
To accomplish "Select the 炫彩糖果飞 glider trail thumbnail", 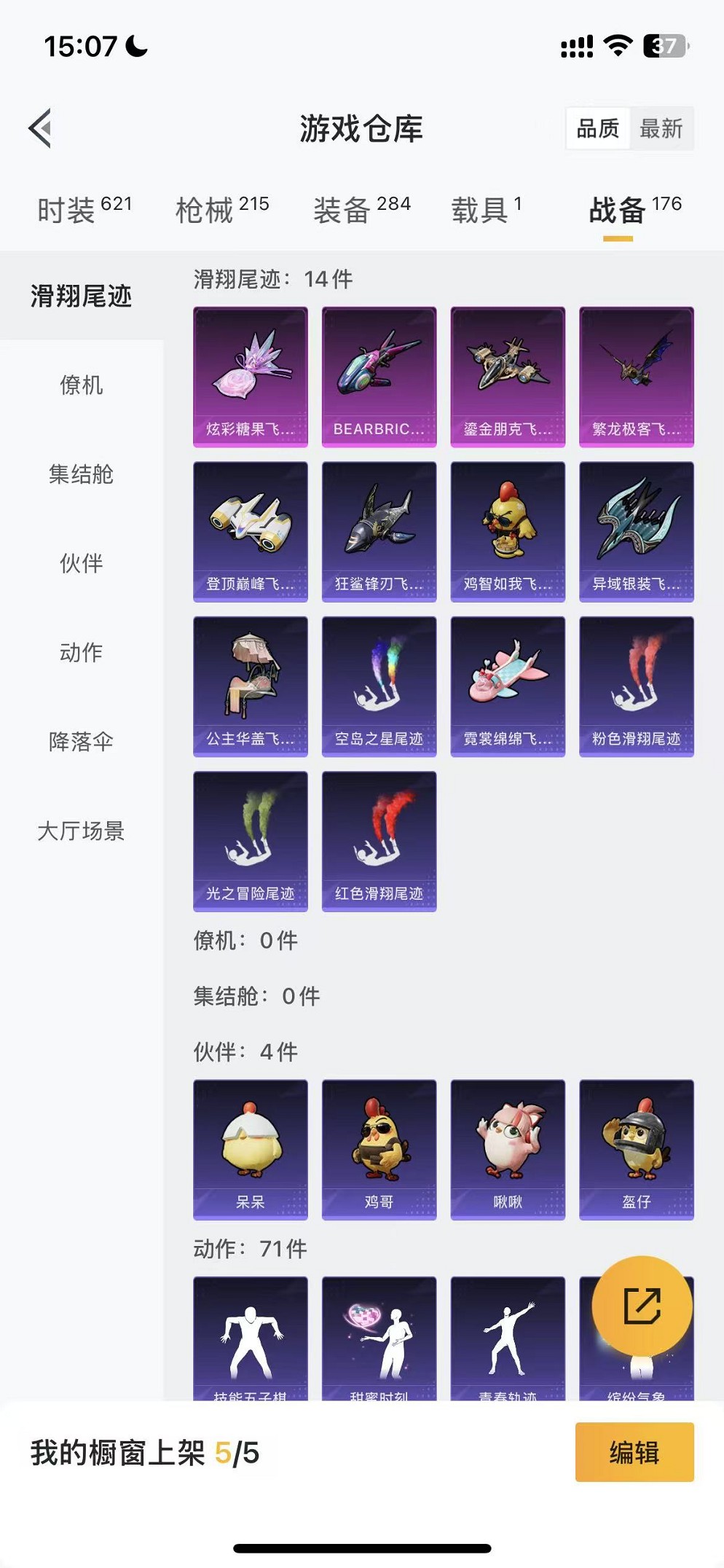I will pos(250,375).
